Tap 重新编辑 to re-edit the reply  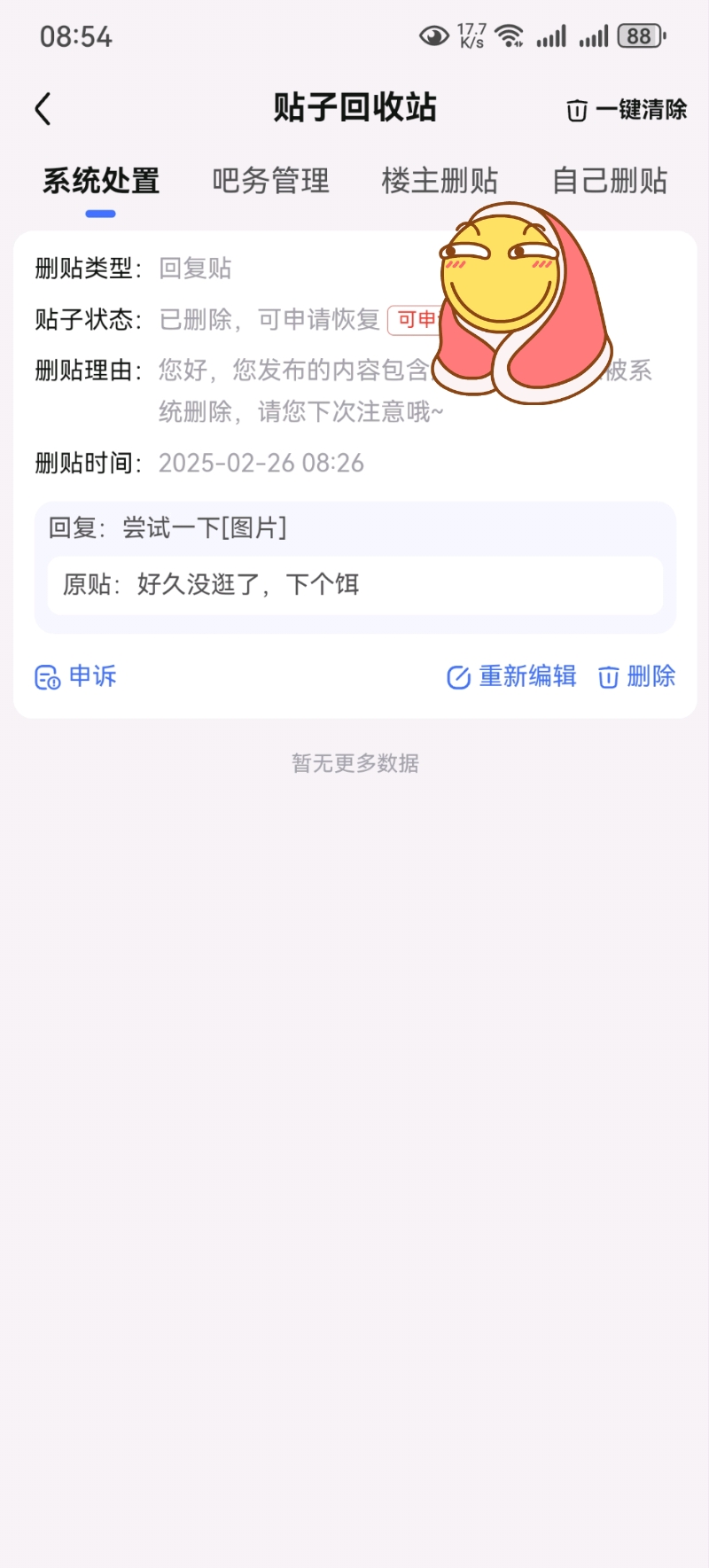click(511, 676)
